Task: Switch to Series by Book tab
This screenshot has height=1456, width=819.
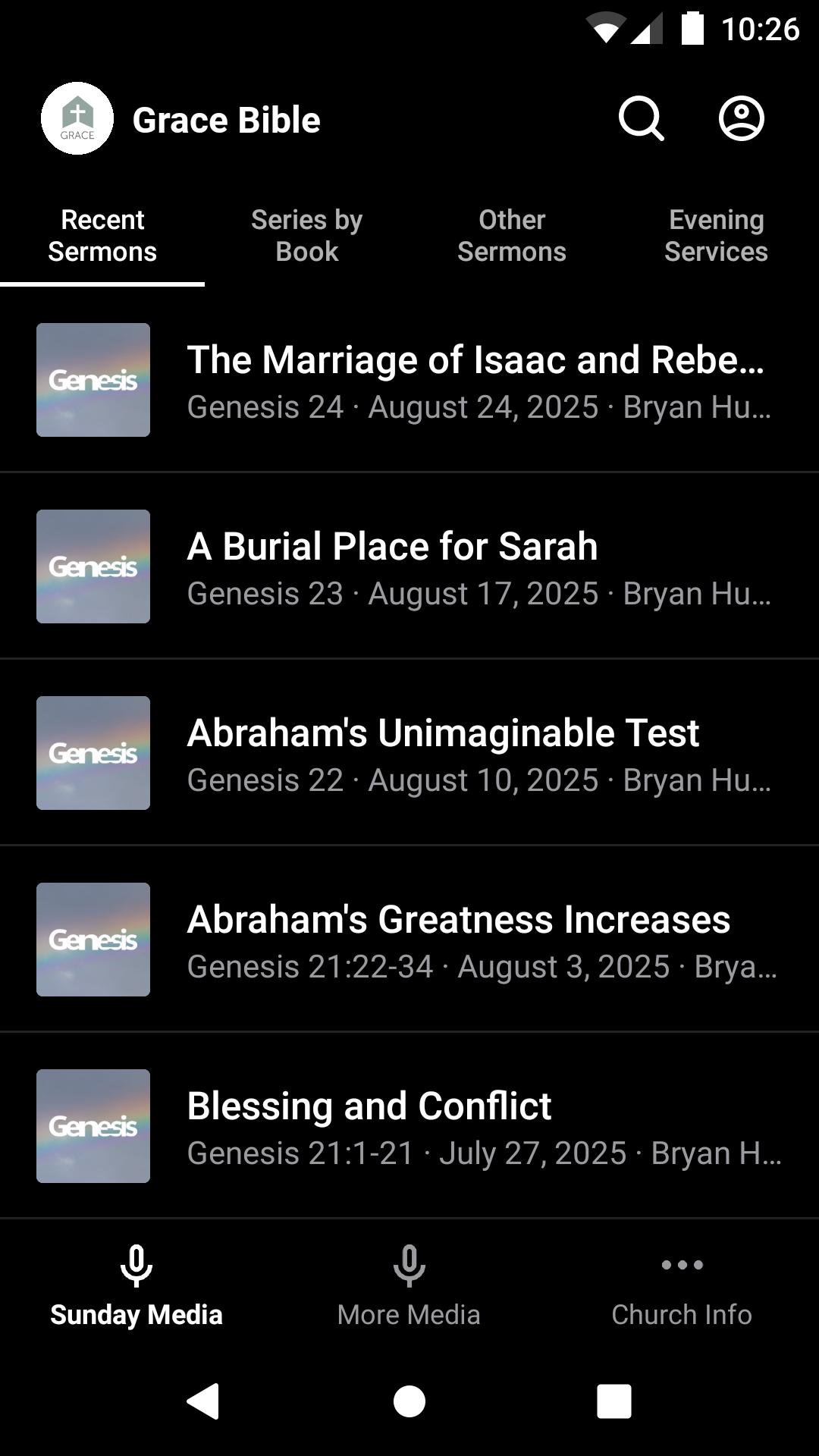Action: coord(307,236)
